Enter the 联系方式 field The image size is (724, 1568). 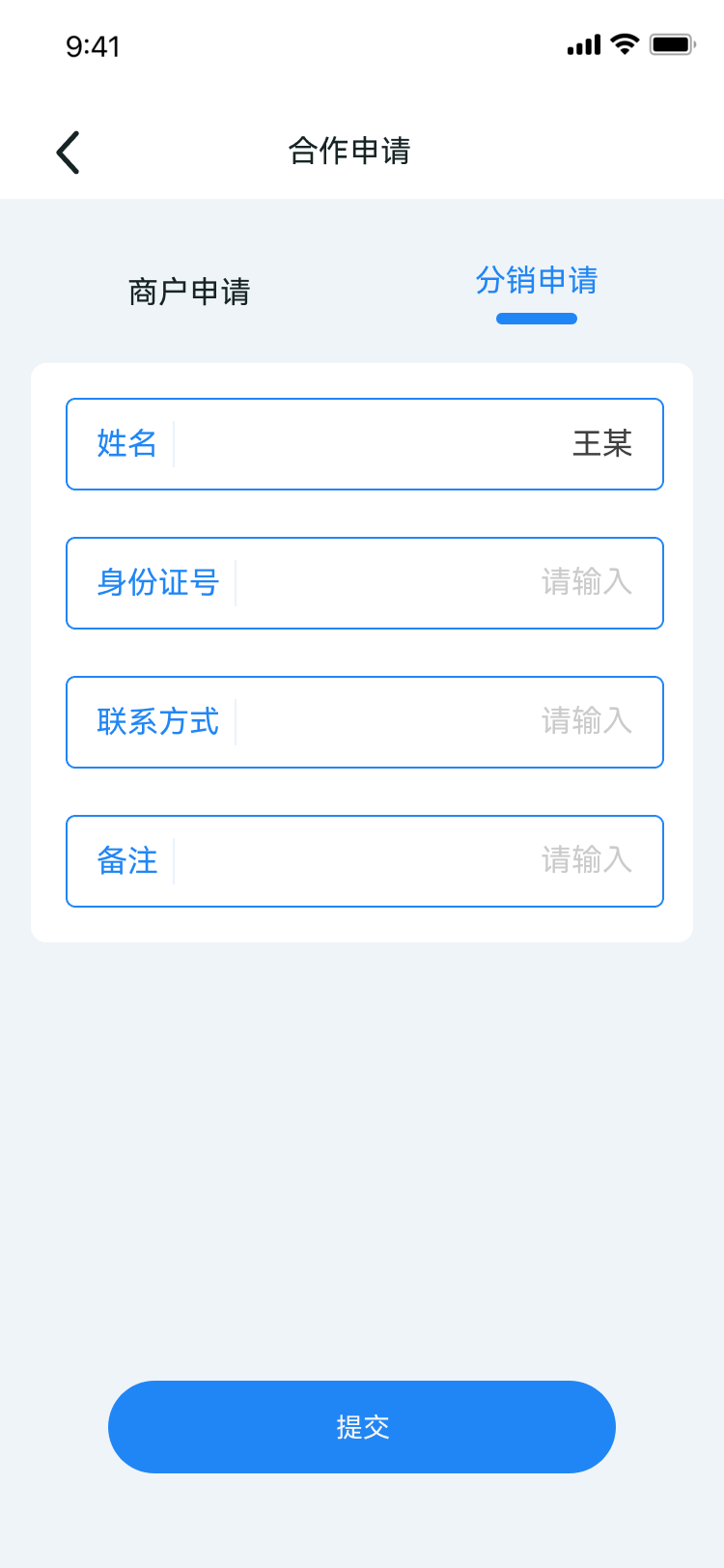tap(434, 722)
